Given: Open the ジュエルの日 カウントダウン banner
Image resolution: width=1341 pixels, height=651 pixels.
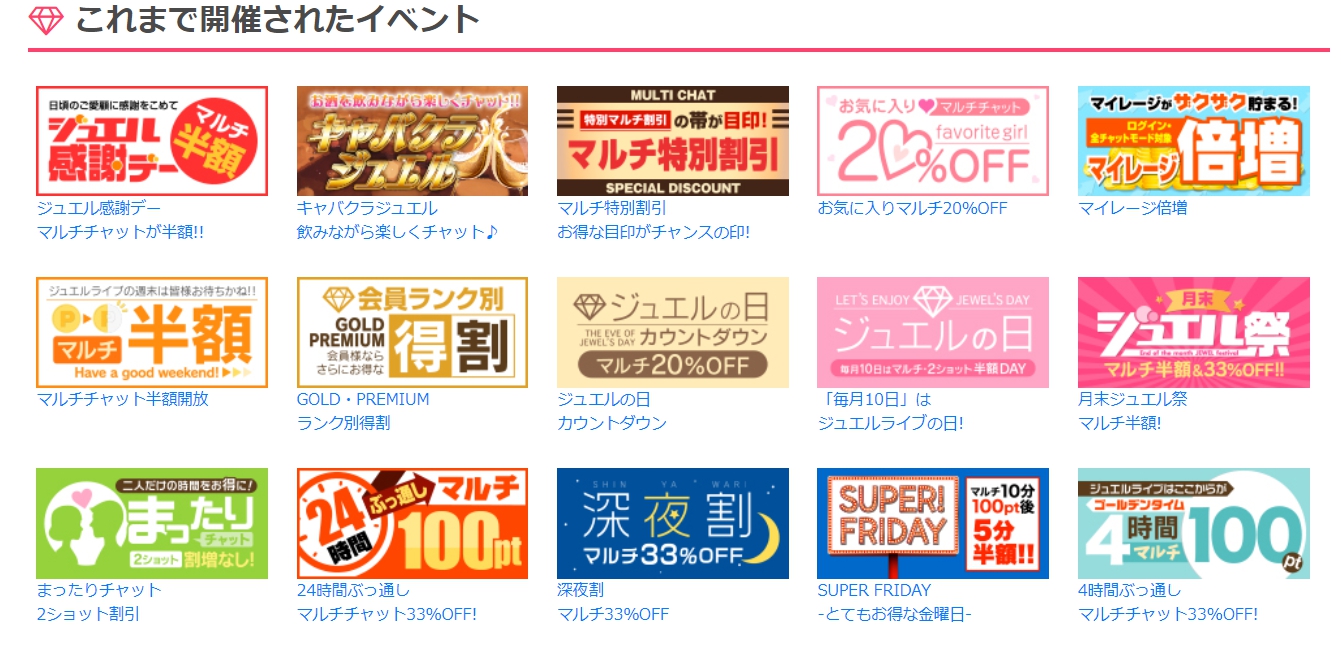Looking at the screenshot, I should coord(672,332).
